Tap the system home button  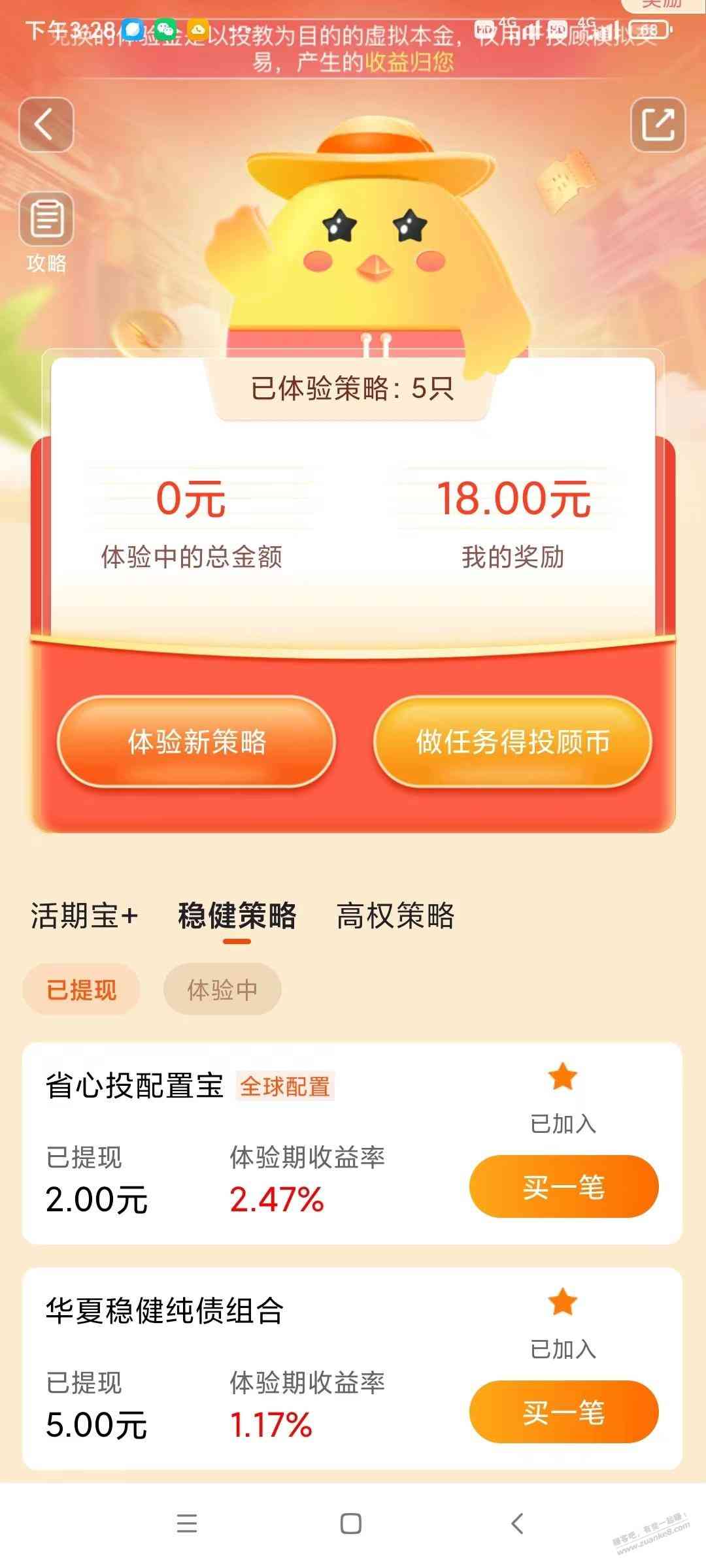tap(351, 1524)
